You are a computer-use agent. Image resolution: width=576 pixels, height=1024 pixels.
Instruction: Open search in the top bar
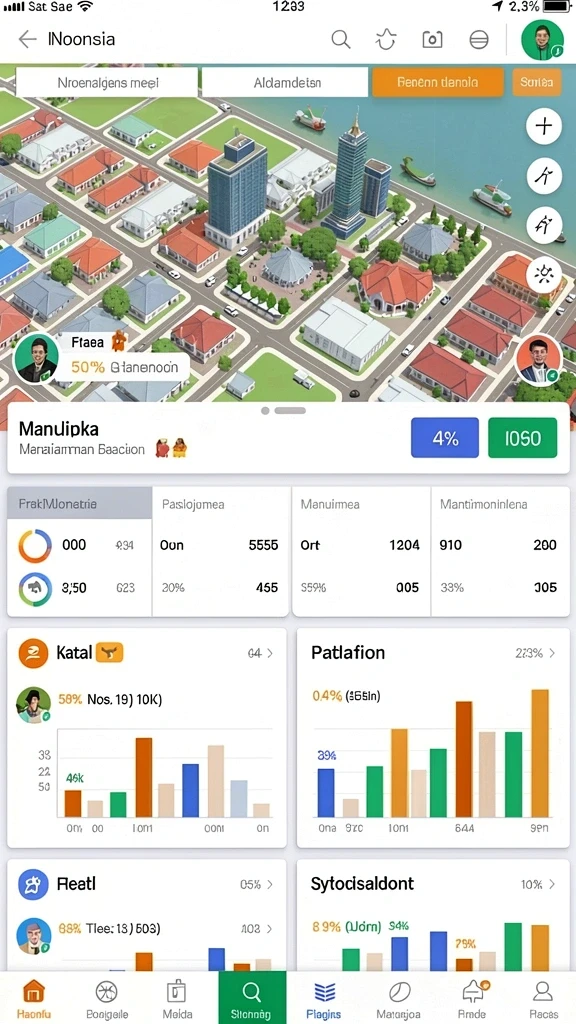(341, 39)
